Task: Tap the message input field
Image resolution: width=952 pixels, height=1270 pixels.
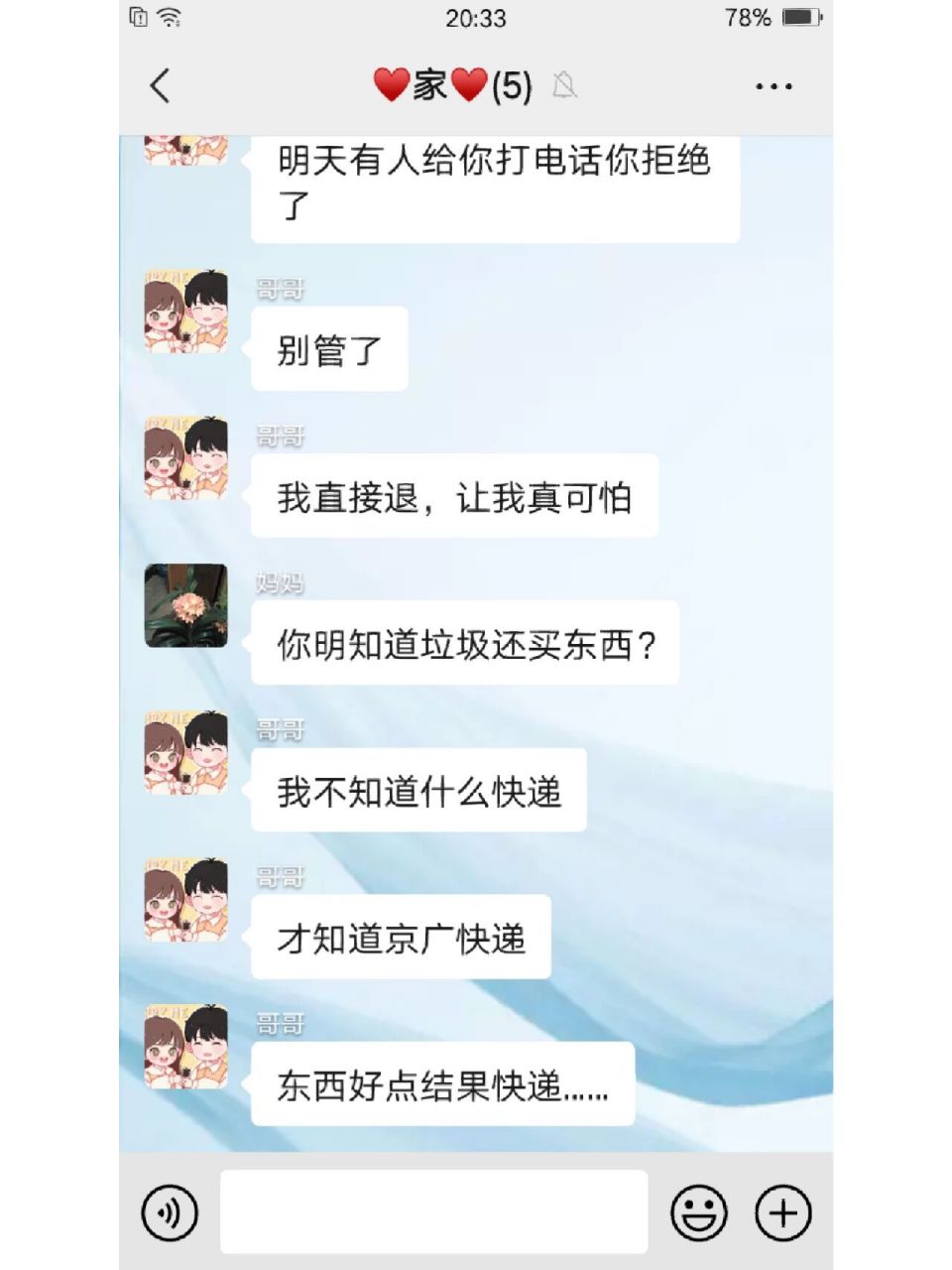Action: [x=433, y=1212]
